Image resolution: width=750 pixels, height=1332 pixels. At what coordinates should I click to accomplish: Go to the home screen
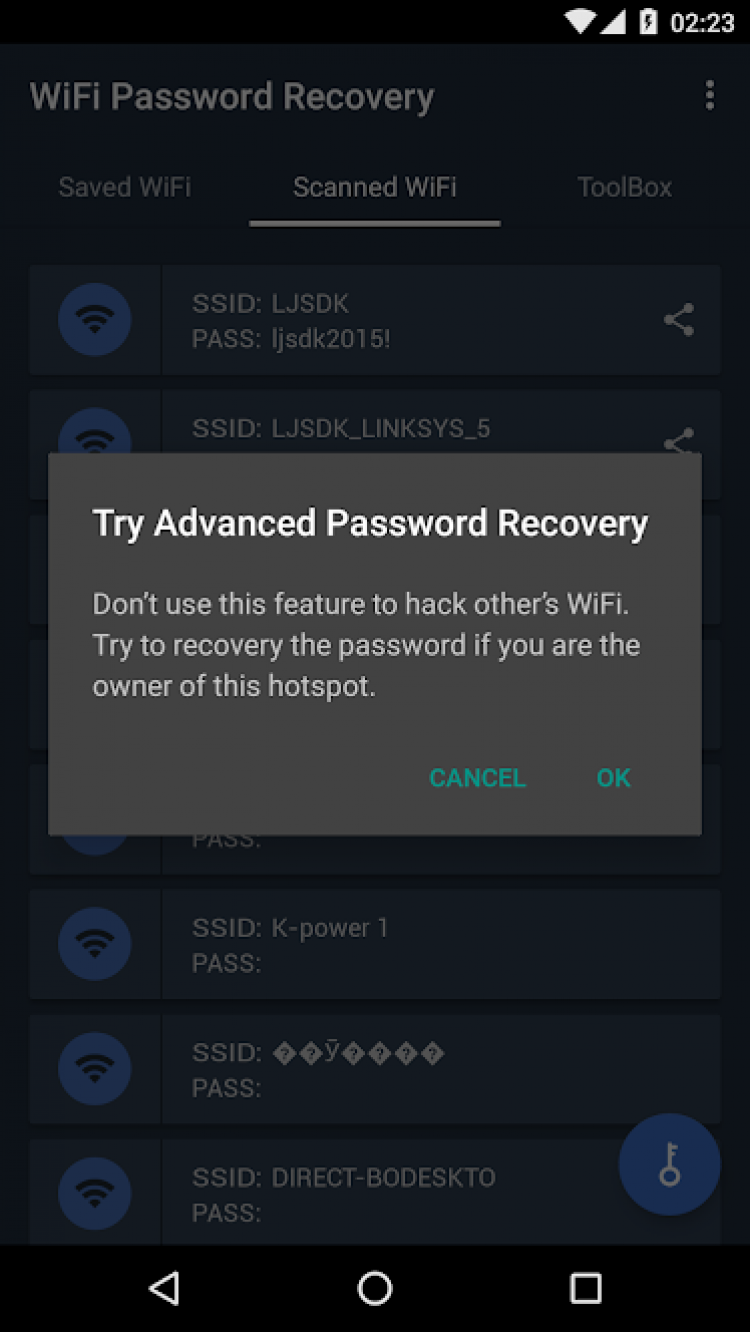coord(375,1288)
